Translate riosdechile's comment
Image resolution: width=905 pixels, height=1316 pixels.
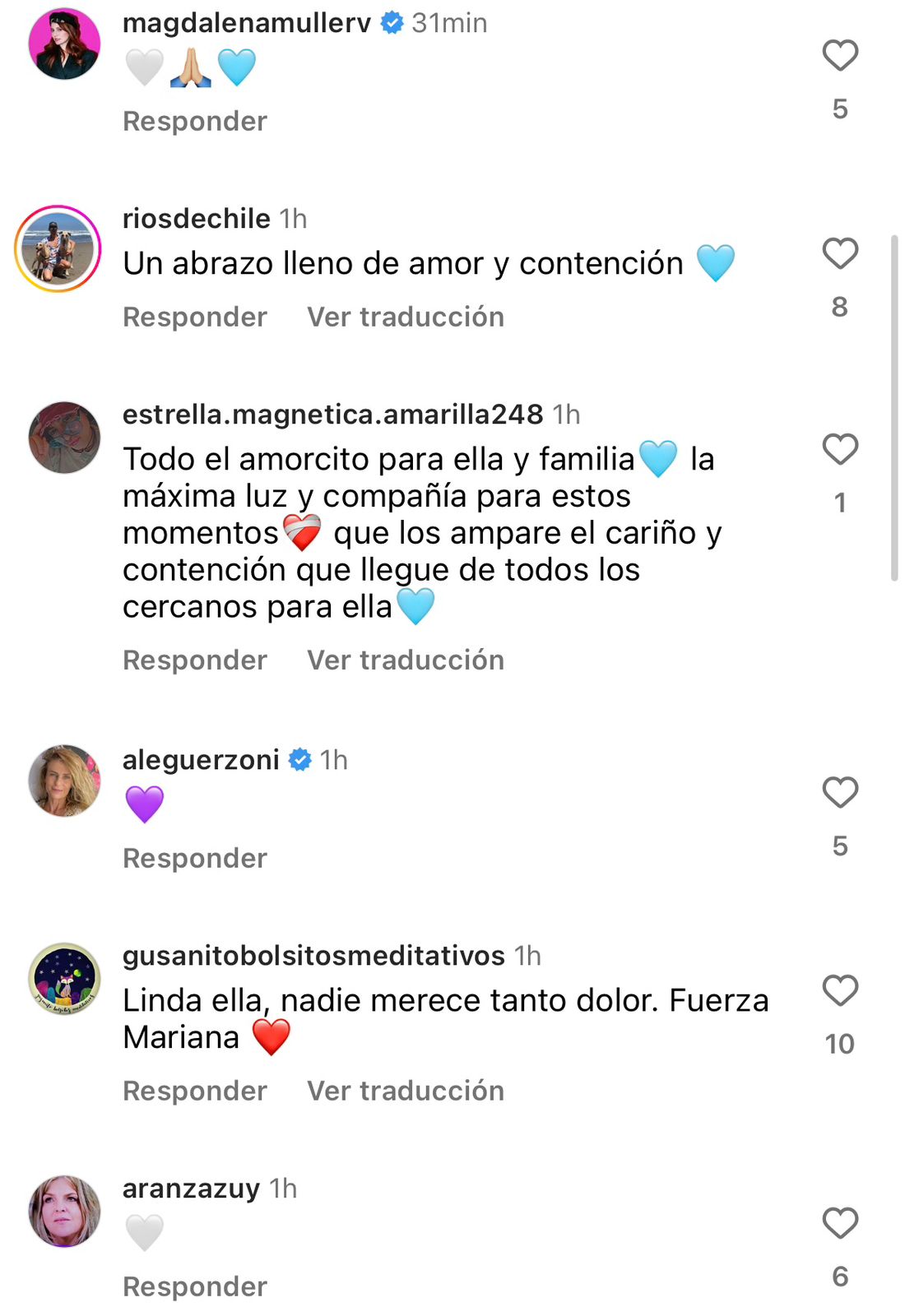click(406, 317)
